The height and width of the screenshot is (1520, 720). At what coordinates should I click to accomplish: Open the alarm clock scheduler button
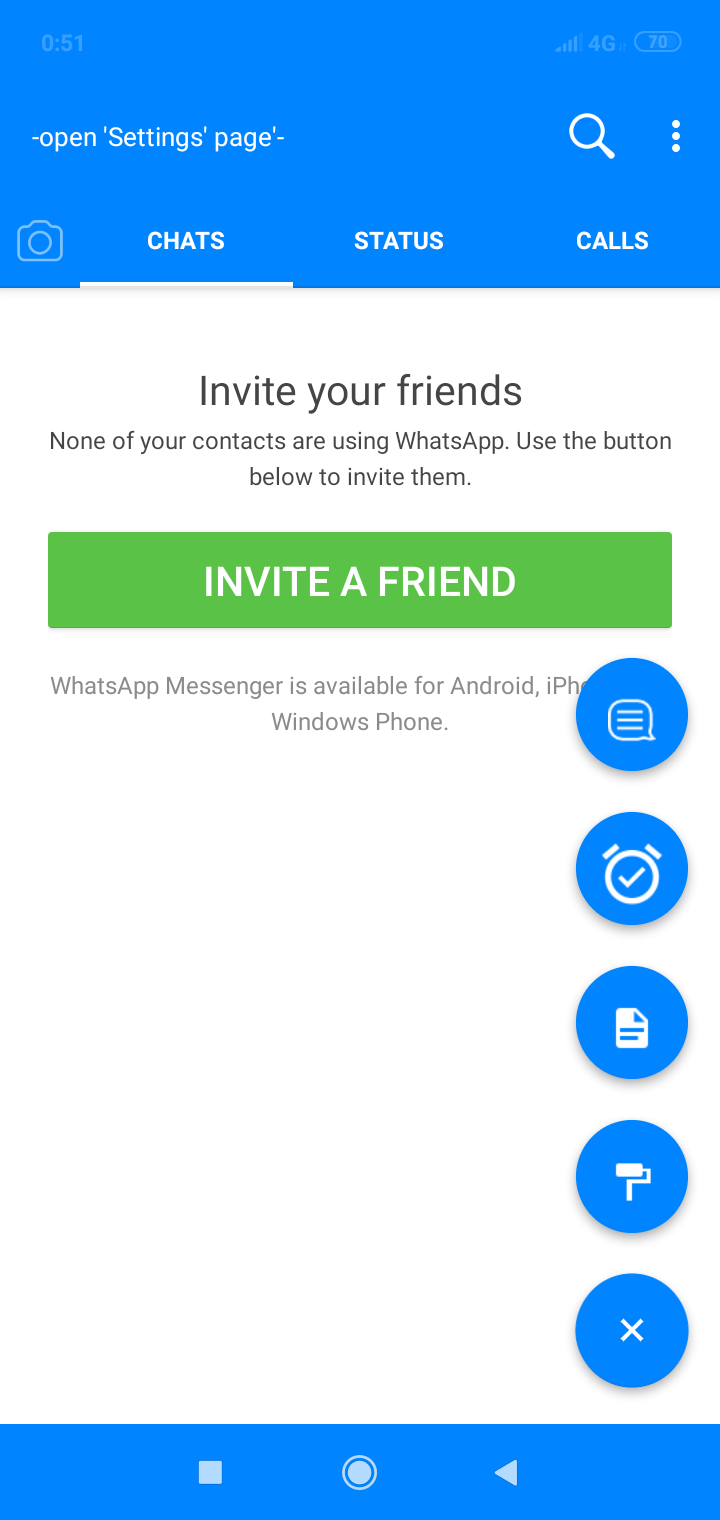pyautogui.click(x=632, y=869)
